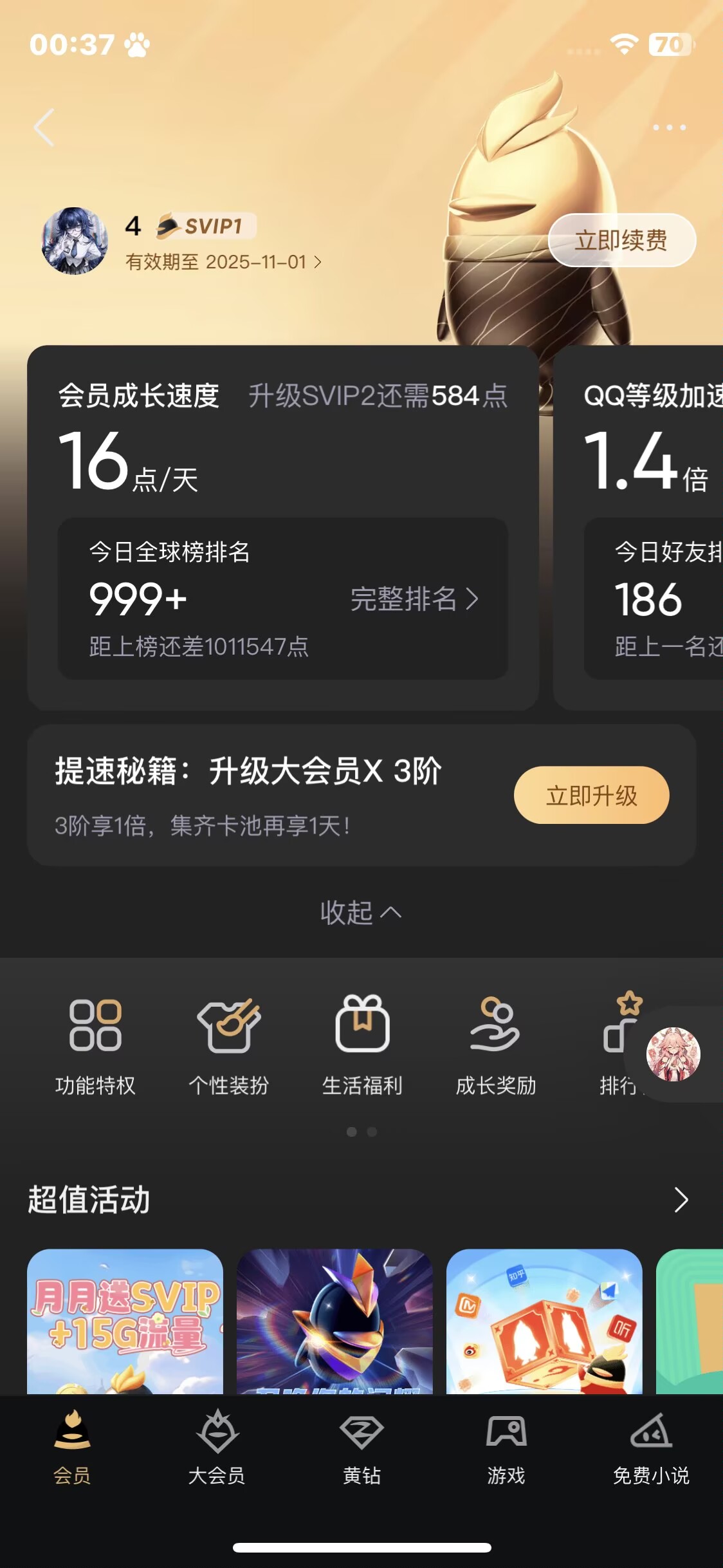723x1568 pixels.
Task: Open validity details 有效期至 2025-11-01
Action: point(223,262)
